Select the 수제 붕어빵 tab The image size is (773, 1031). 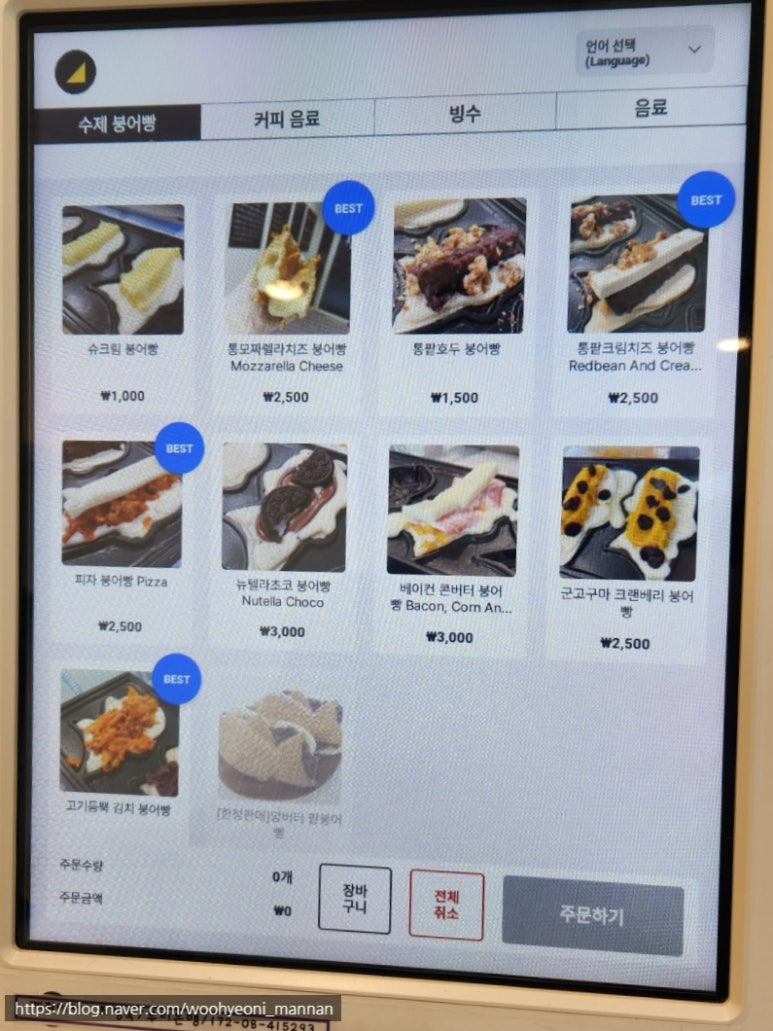[x=117, y=124]
